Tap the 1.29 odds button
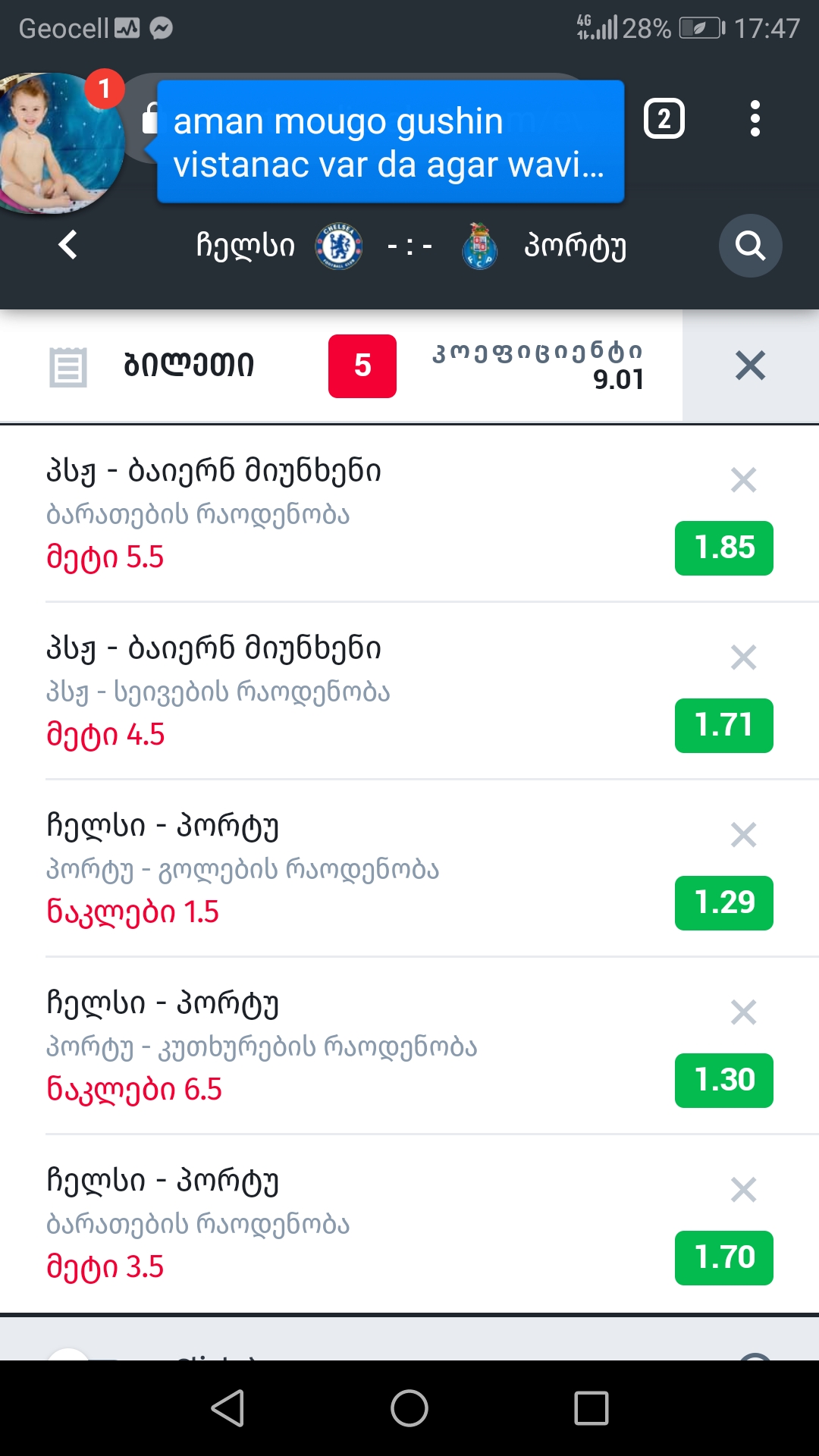The image size is (819, 1456). tap(723, 902)
